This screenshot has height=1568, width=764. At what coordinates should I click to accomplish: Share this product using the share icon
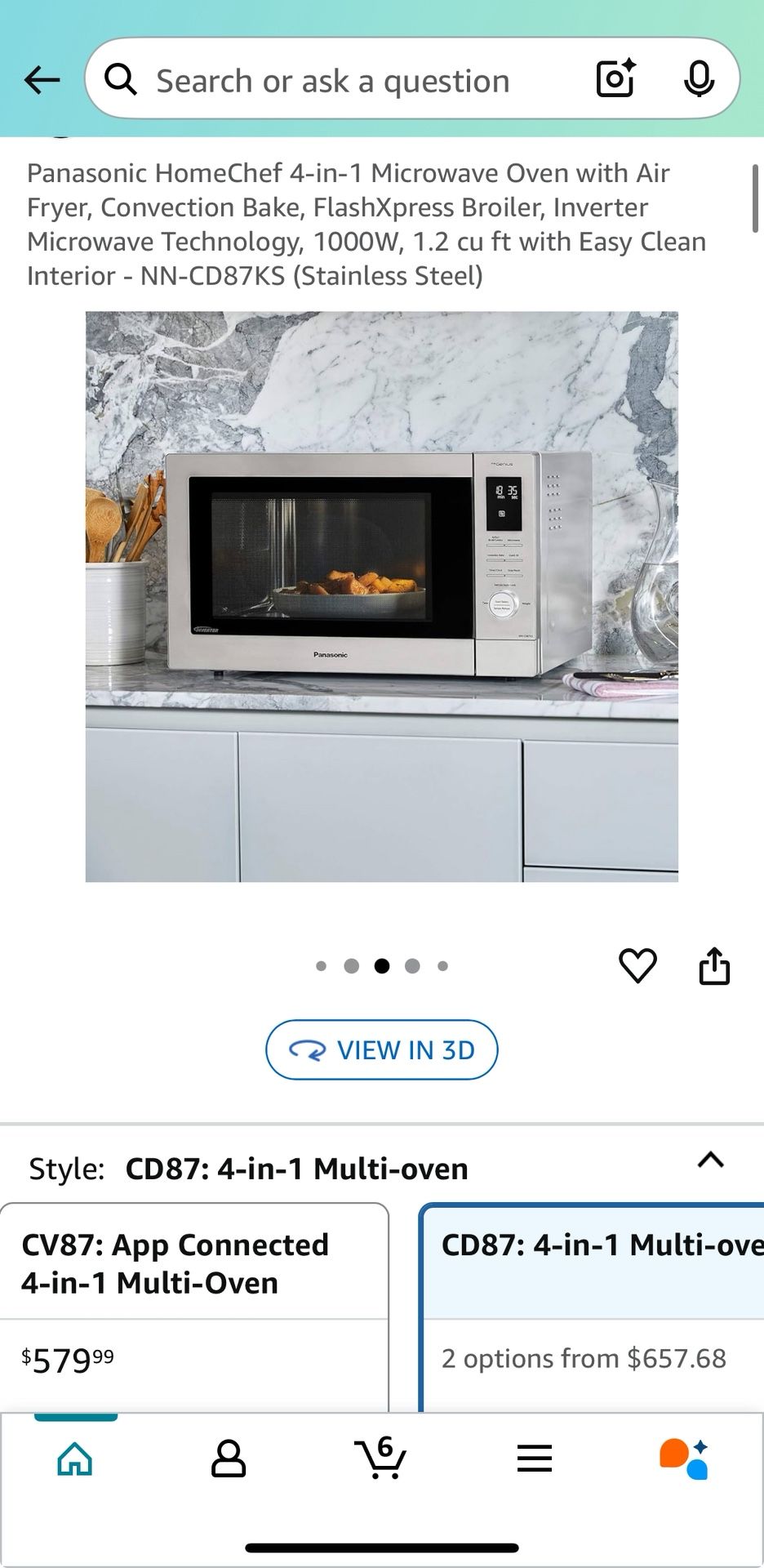point(716,965)
